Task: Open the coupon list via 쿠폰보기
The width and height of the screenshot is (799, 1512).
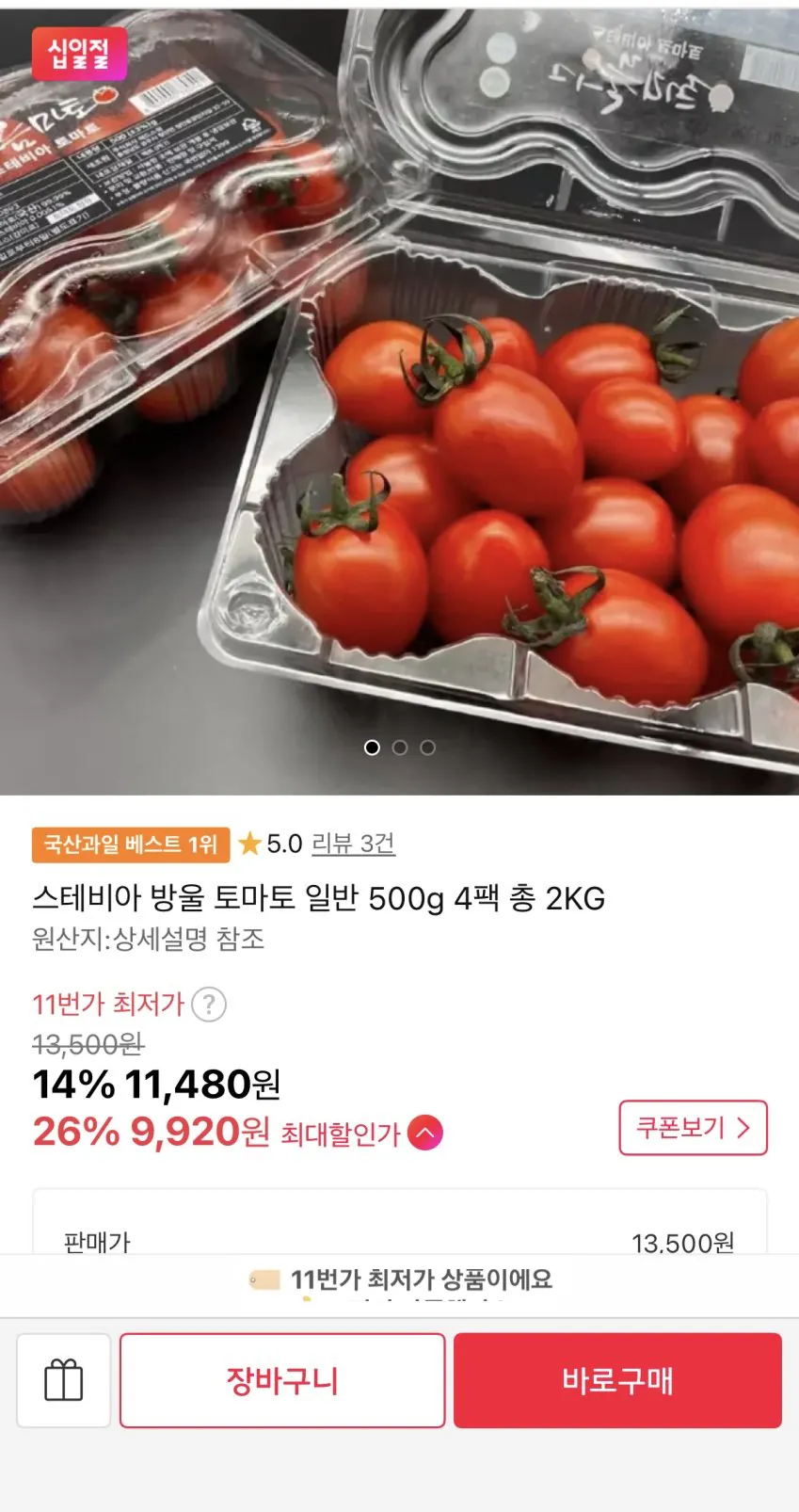Action: 693,1129
